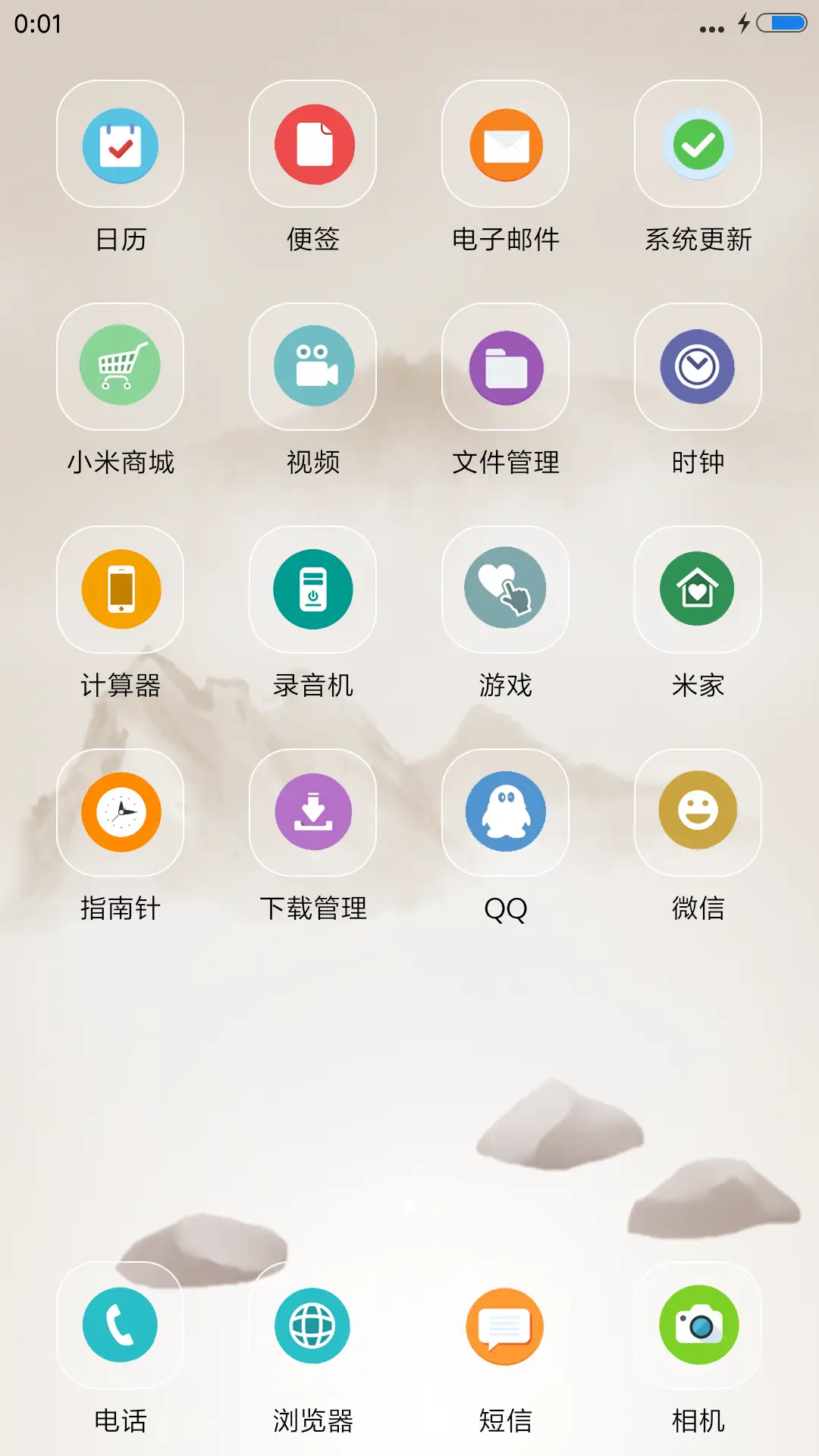This screenshot has height=1456, width=819.
Task: Launch the 视频 video player
Action: 312,366
